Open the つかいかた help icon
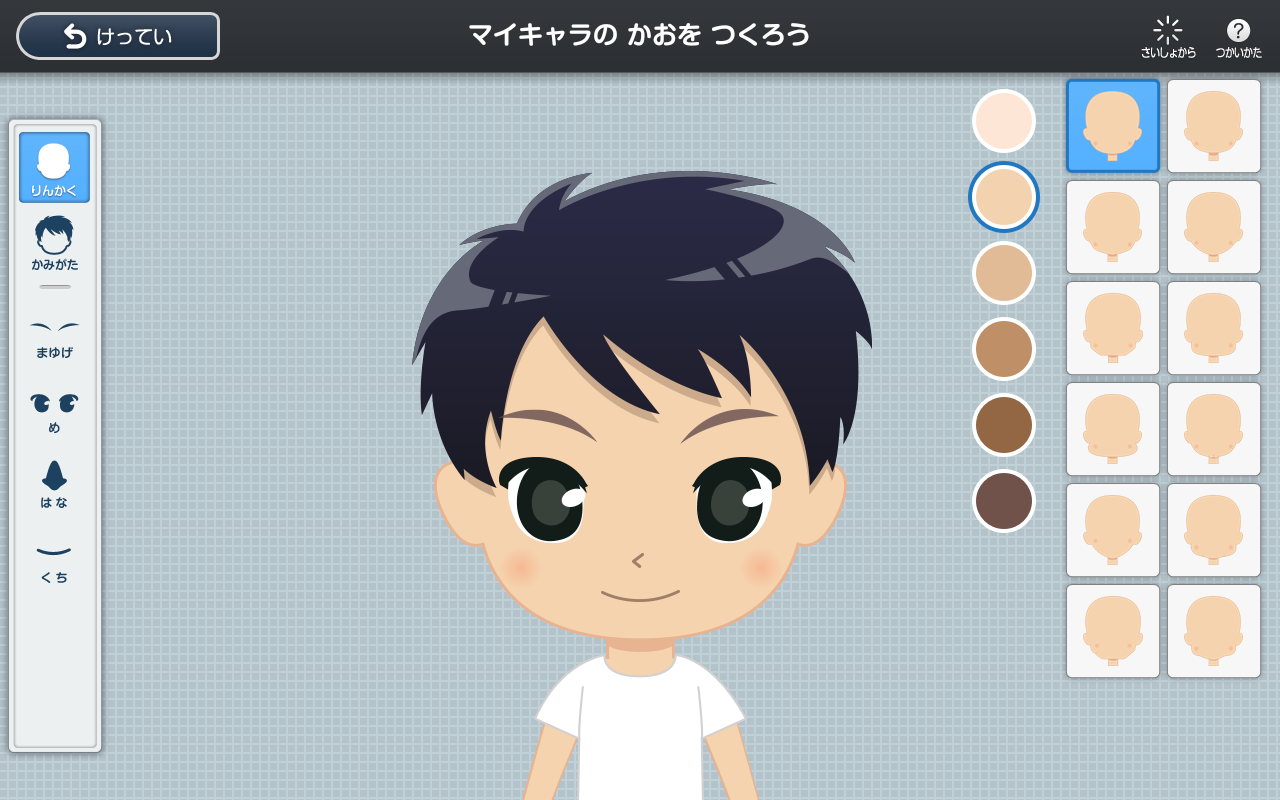The image size is (1280, 800). 1238,37
